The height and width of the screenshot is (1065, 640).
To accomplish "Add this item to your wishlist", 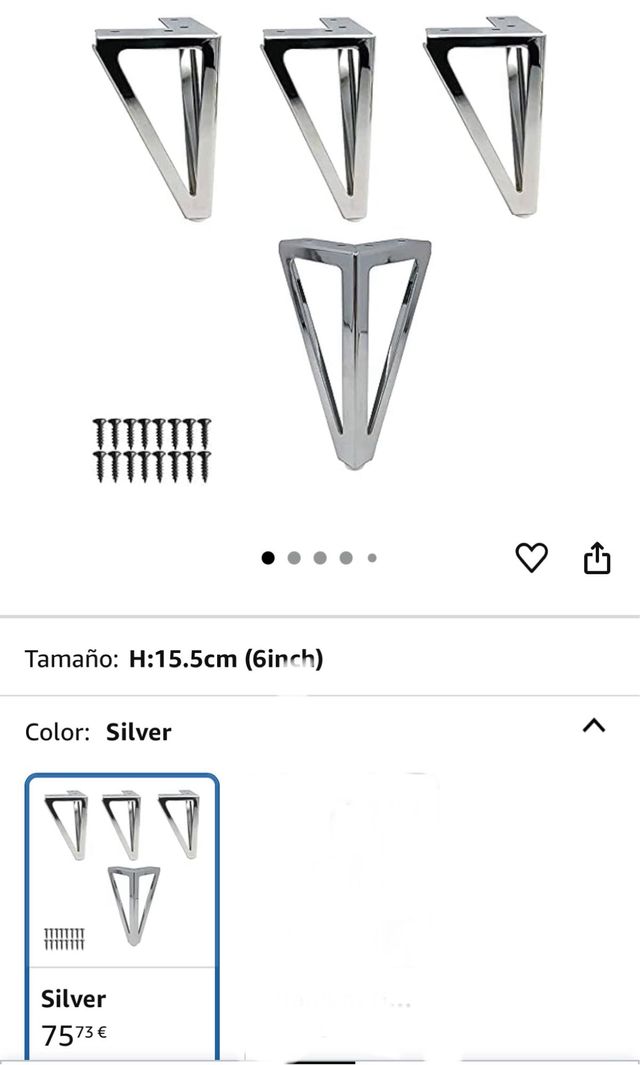I will pyautogui.click(x=531, y=558).
